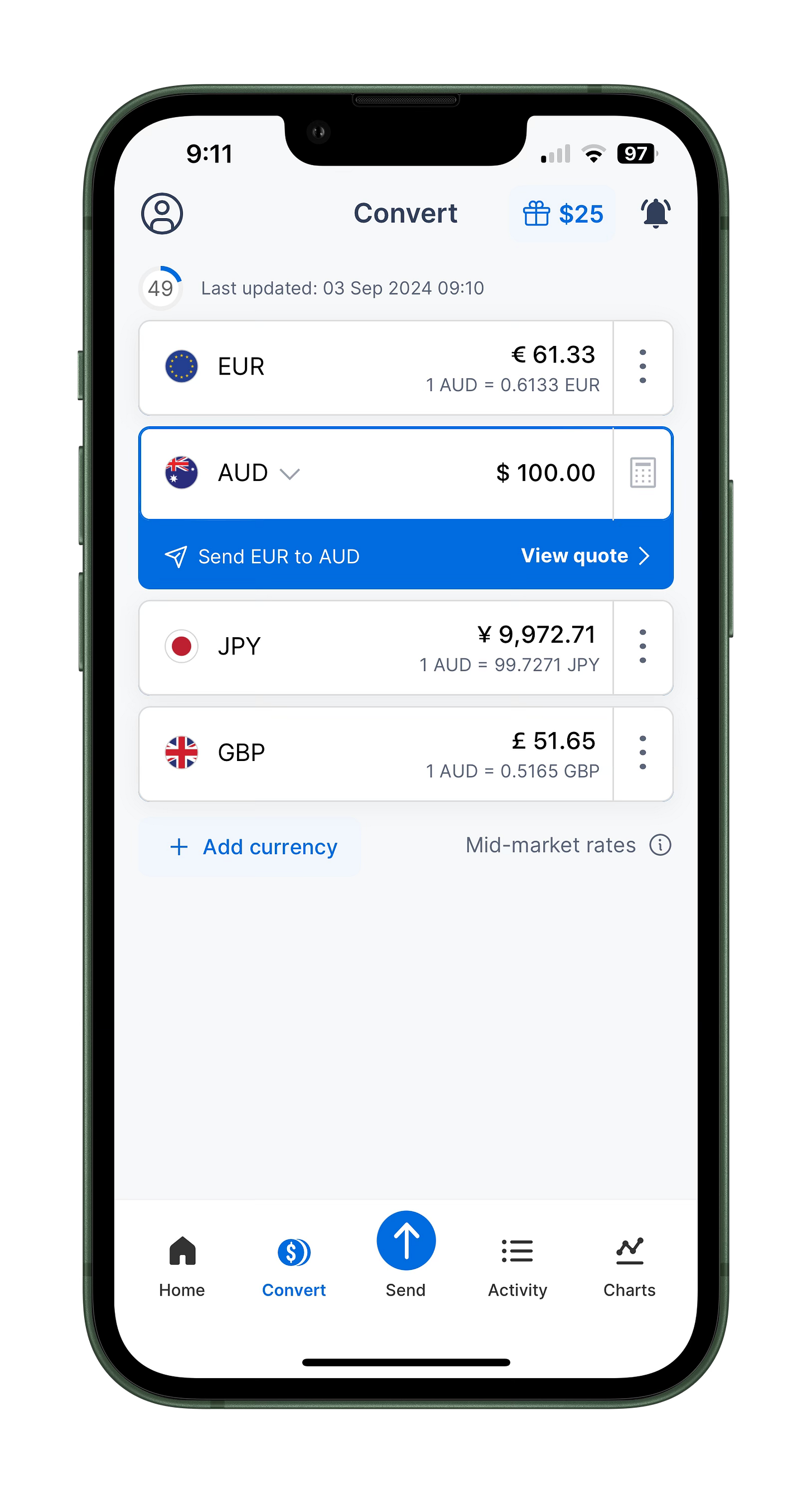Image resolution: width=812 pixels, height=1493 pixels.
Task: Open options menu for EUR row
Action: 642,367
